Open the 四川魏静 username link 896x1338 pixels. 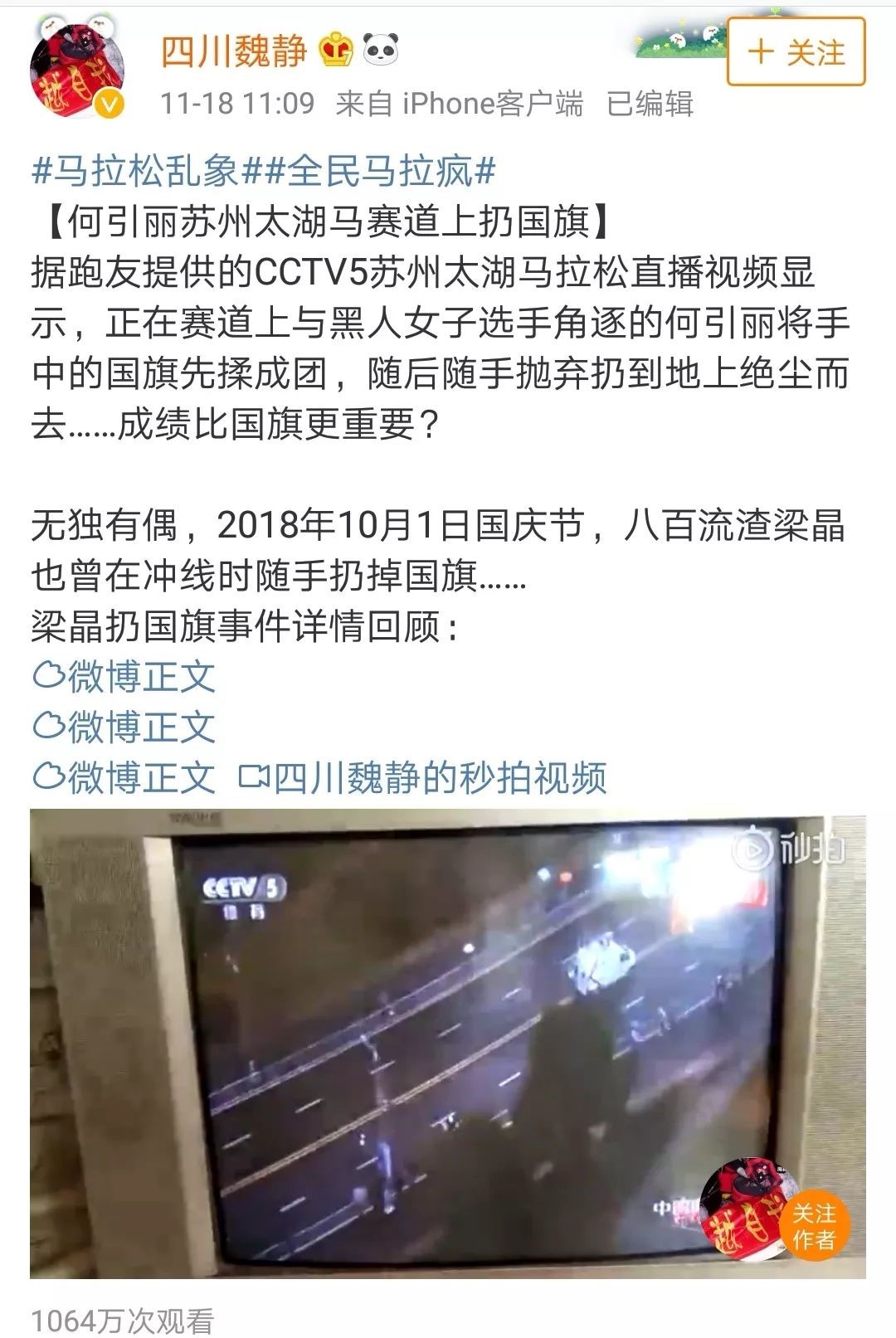point(233,51)
